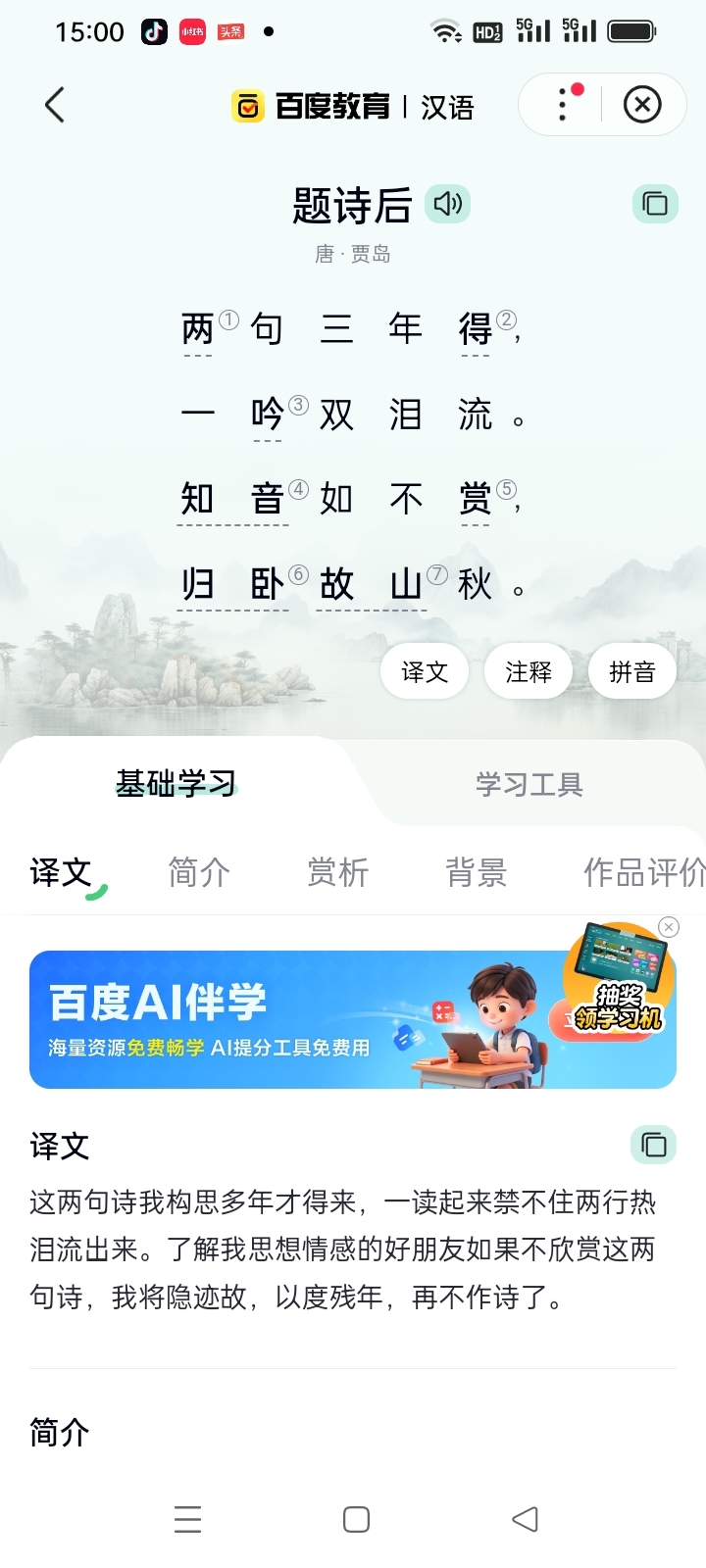Screen dimensions: 706x1568
Task: Tap the system home button
Action: (x=356, y=1519)
